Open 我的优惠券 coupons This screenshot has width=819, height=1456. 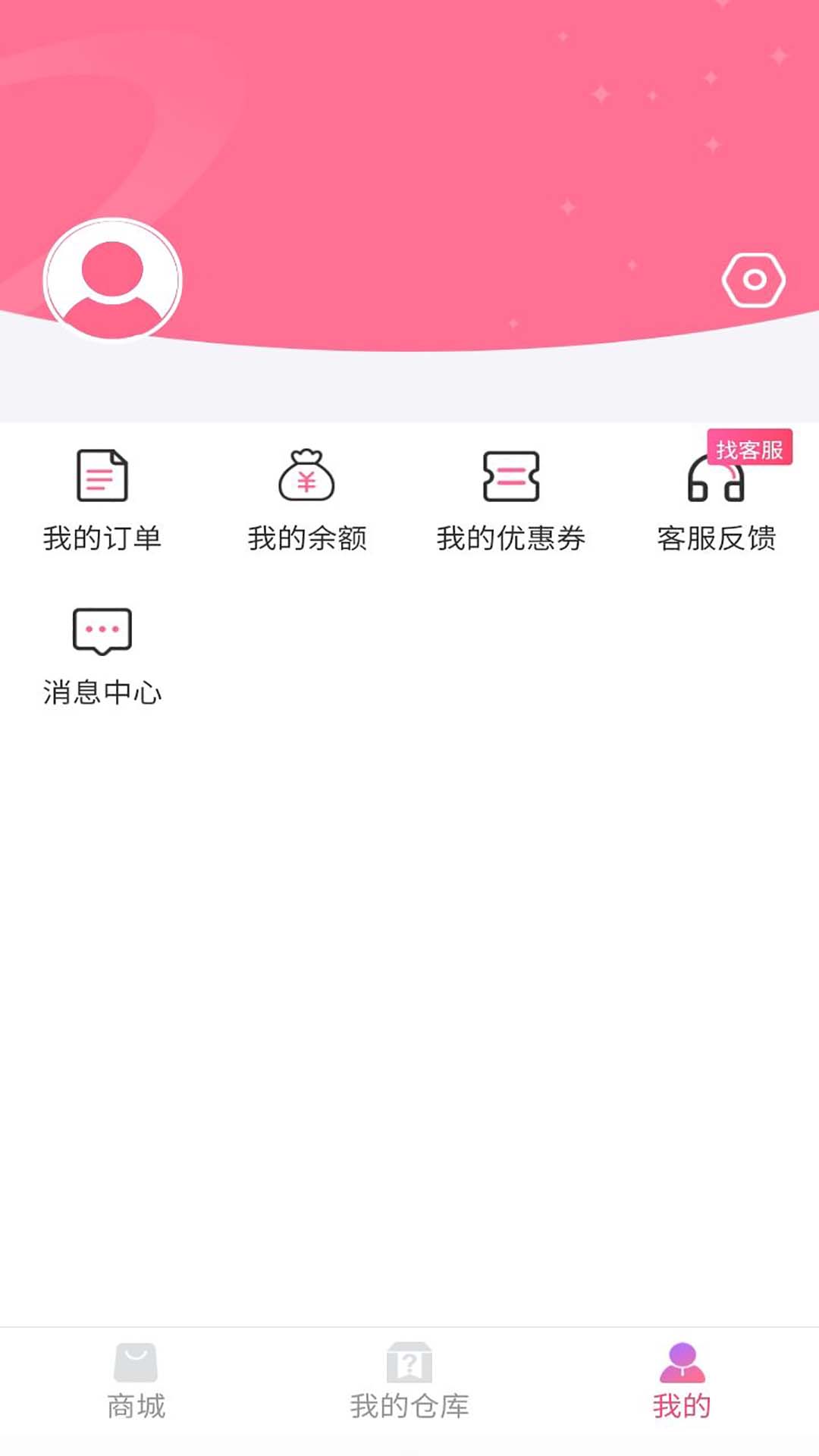point(511,500)
